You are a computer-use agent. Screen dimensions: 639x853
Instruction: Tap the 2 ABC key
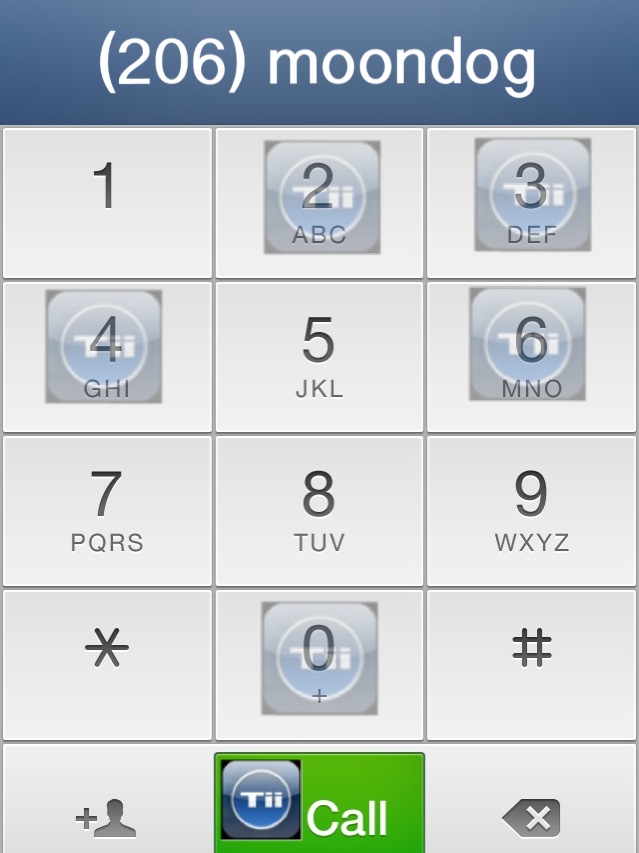tap(320, 203)
